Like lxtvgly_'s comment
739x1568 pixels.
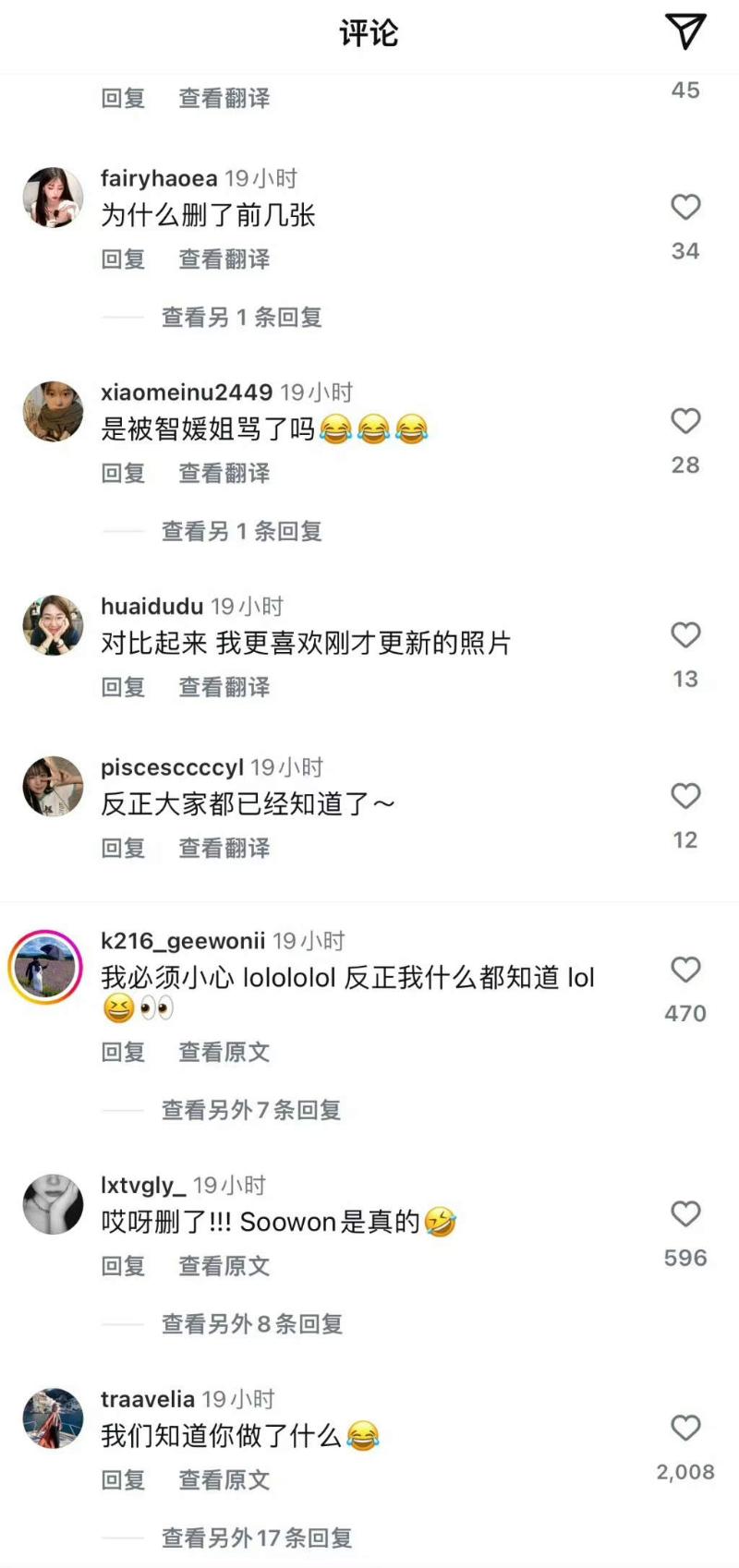pos(685,1213)
